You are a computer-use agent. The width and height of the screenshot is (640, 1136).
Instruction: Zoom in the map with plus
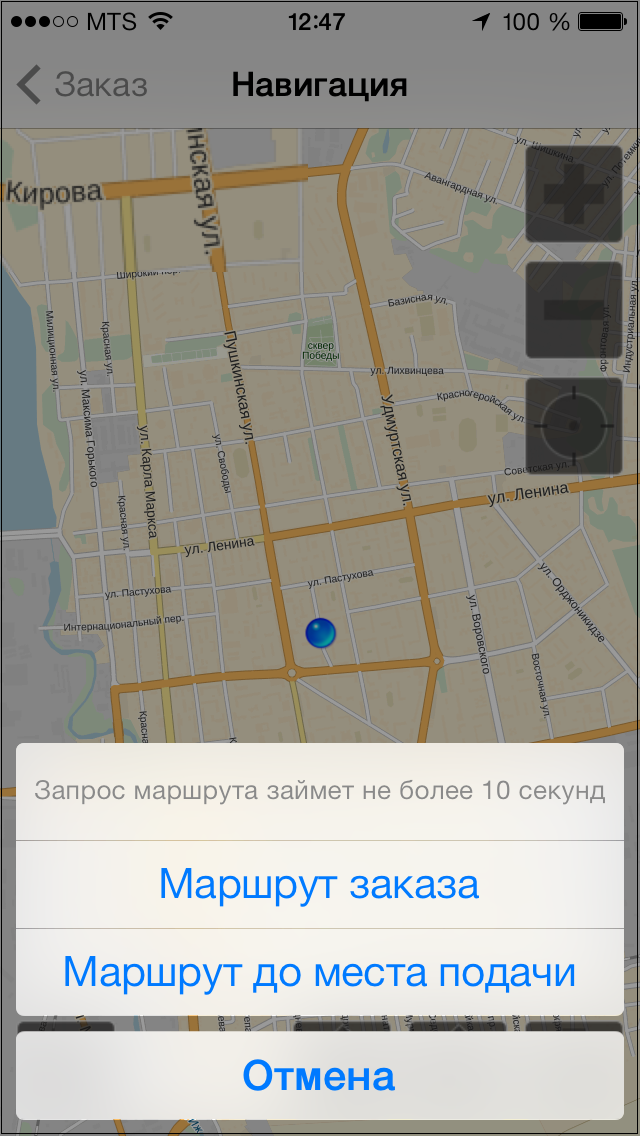pos(573,194)
